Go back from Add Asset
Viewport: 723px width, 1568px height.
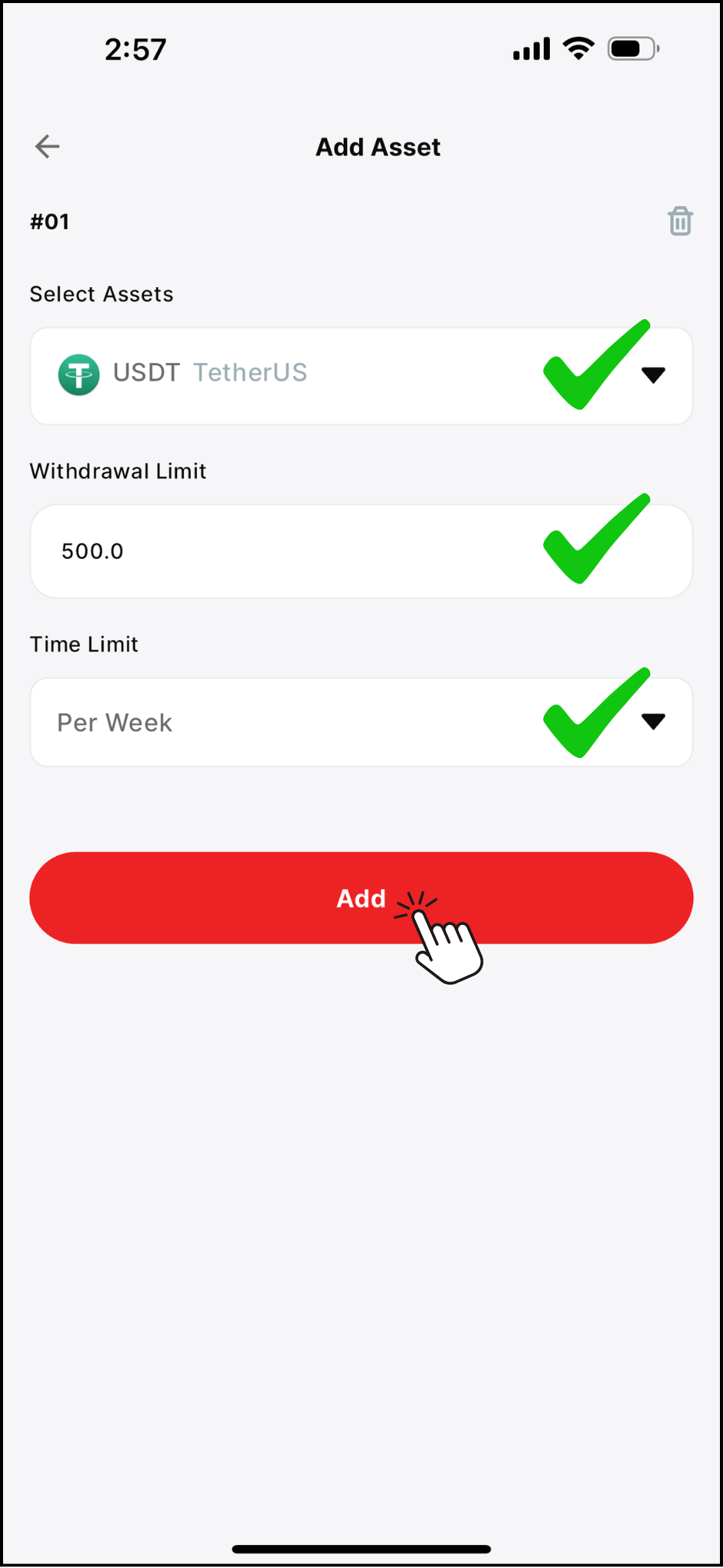[47, 146]
